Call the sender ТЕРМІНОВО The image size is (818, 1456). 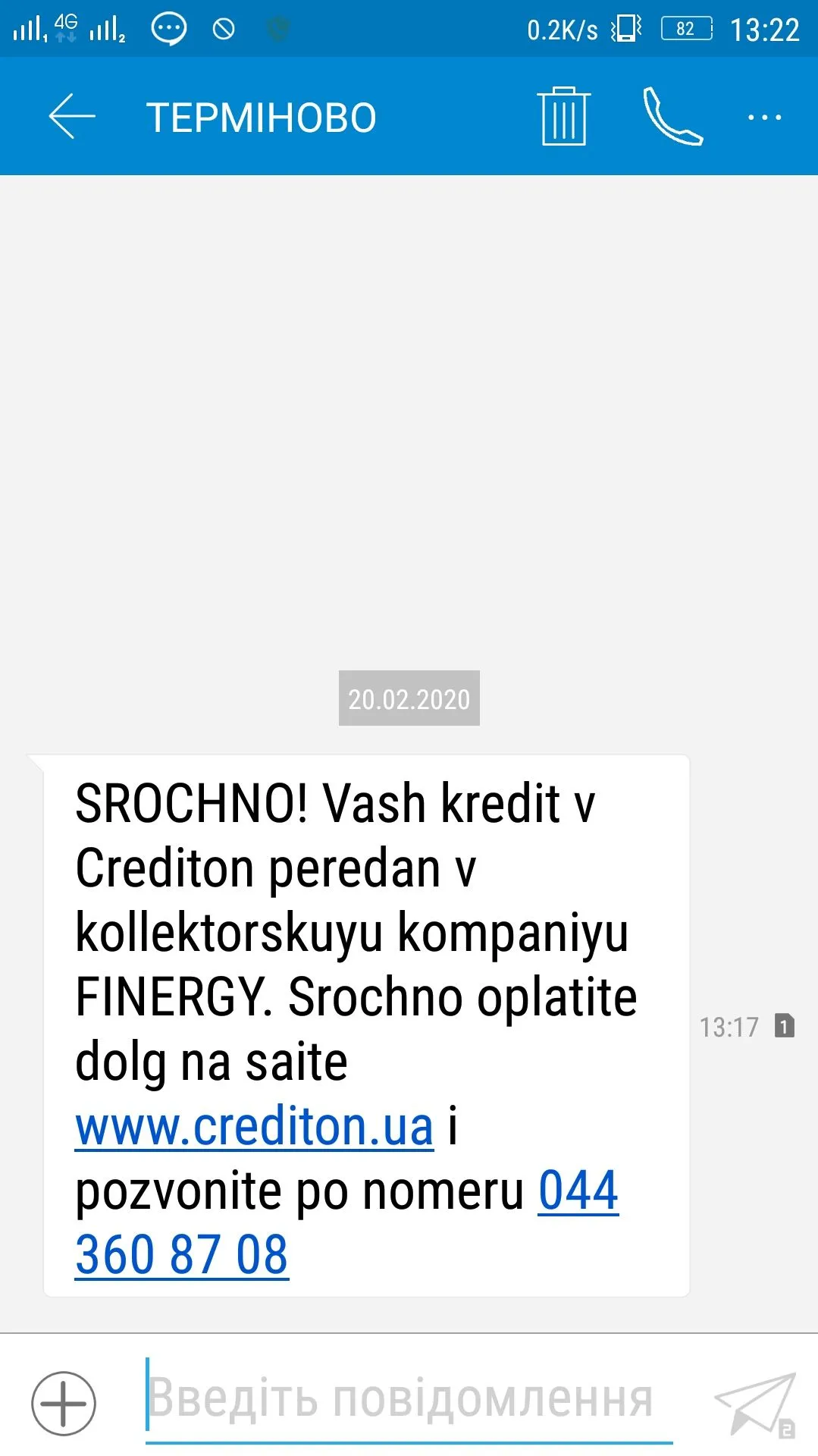[672, 116]
